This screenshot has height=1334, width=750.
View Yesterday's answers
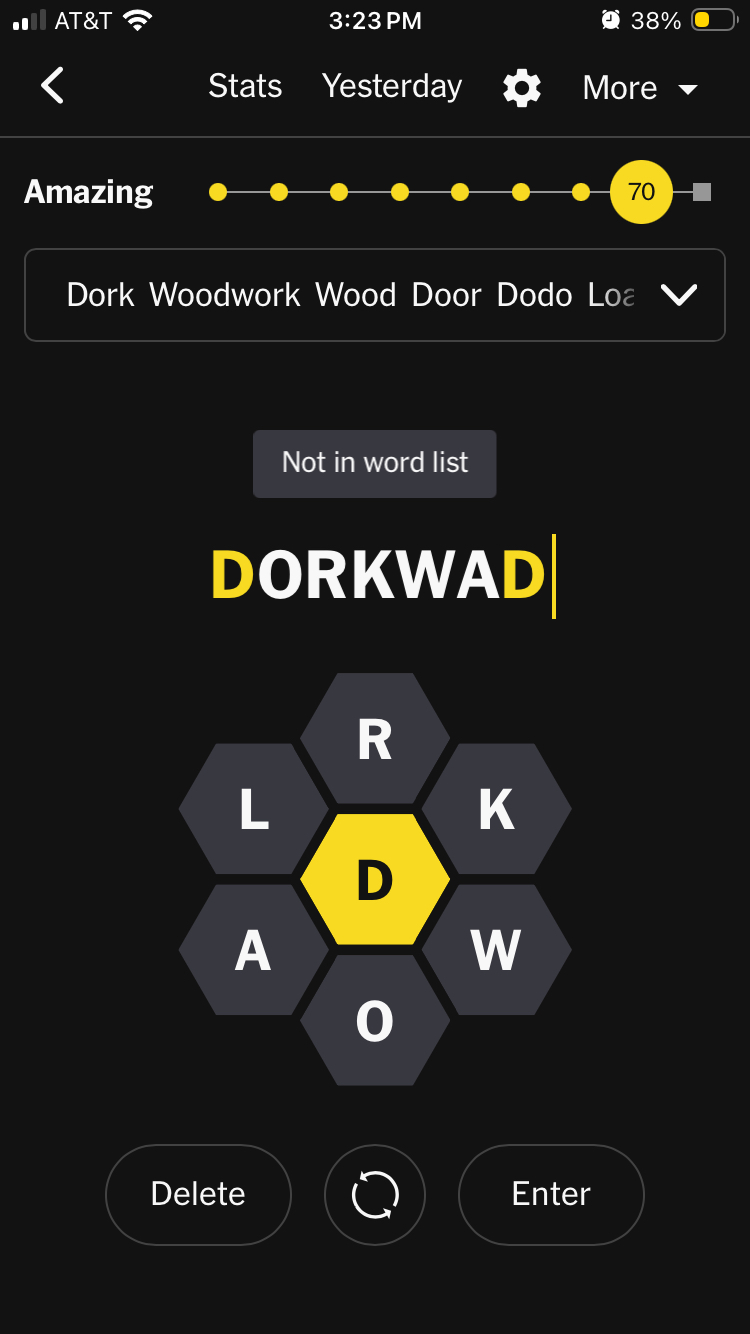tap(392, 87)
